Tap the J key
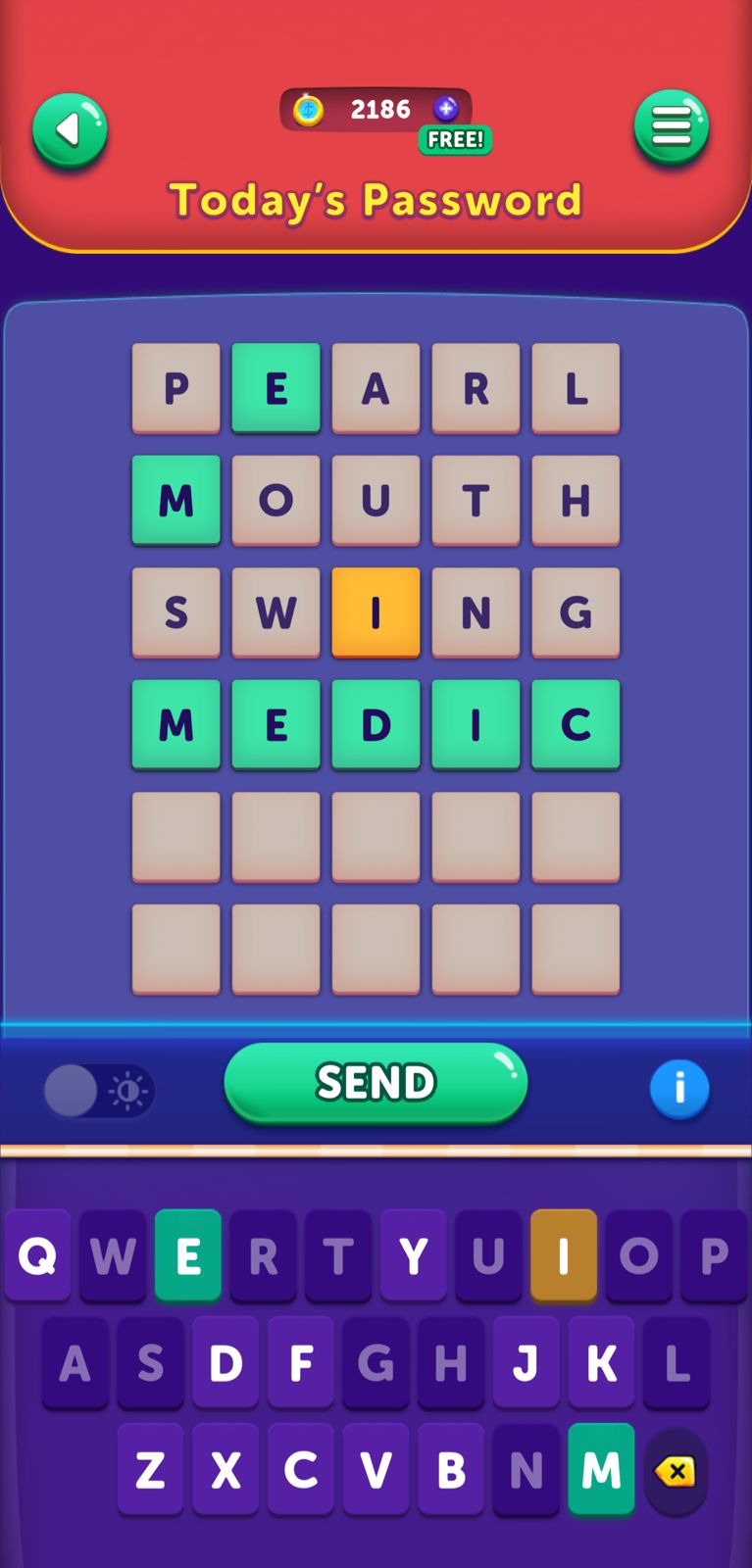The width and height of the screenshot is (752, 1568). click(x=526, y=1363)
